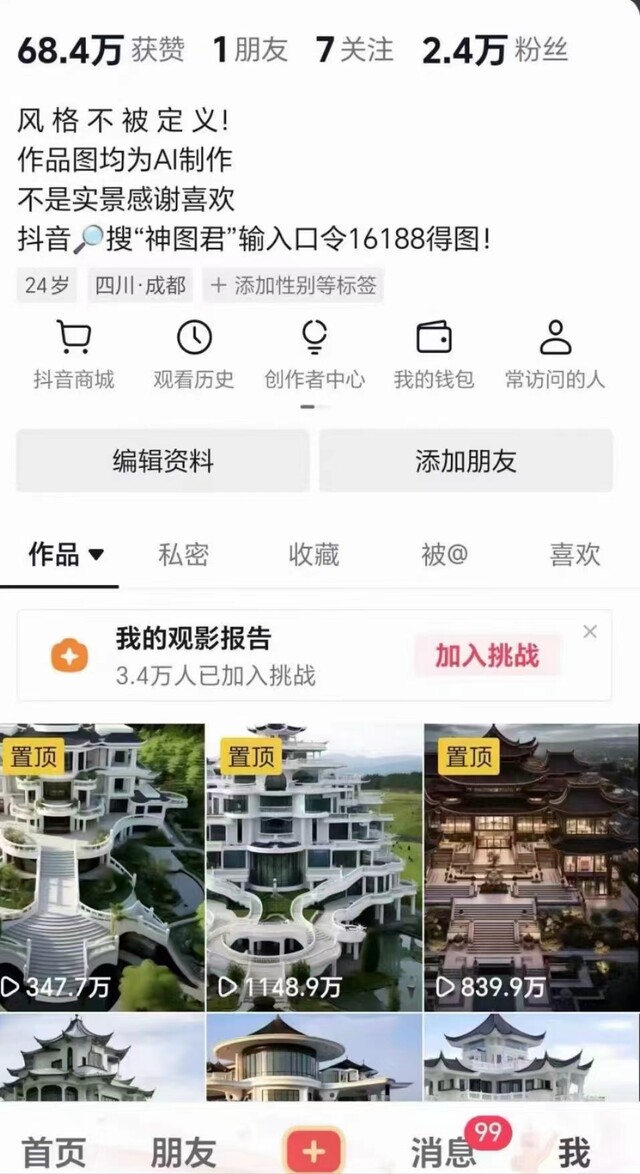Screen dimensions: 640x1174
Task: Go to 首页 in bottom navigation
Action: tap(53, 1152)
